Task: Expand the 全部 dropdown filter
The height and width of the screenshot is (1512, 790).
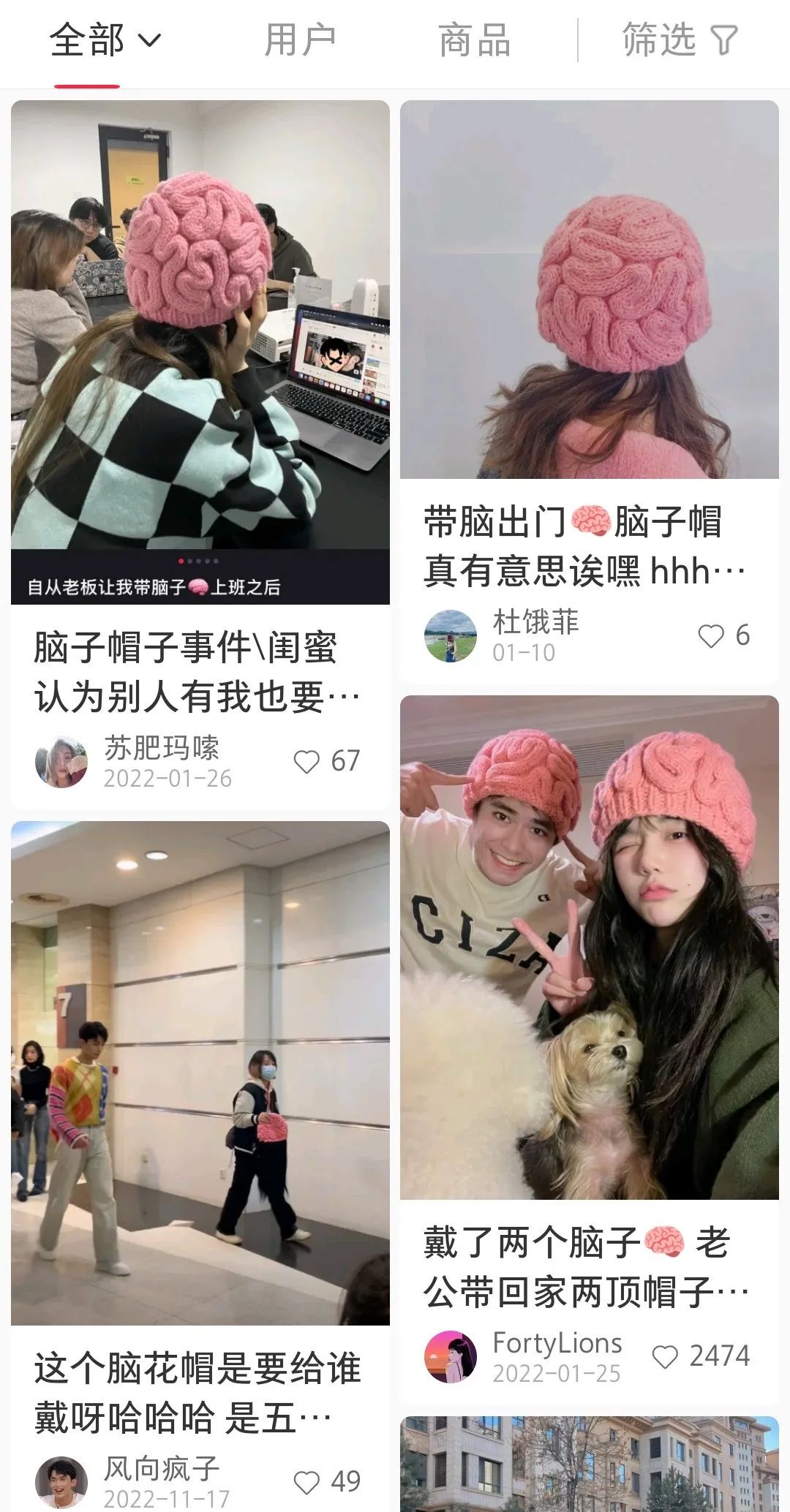Action: point(105,40)
